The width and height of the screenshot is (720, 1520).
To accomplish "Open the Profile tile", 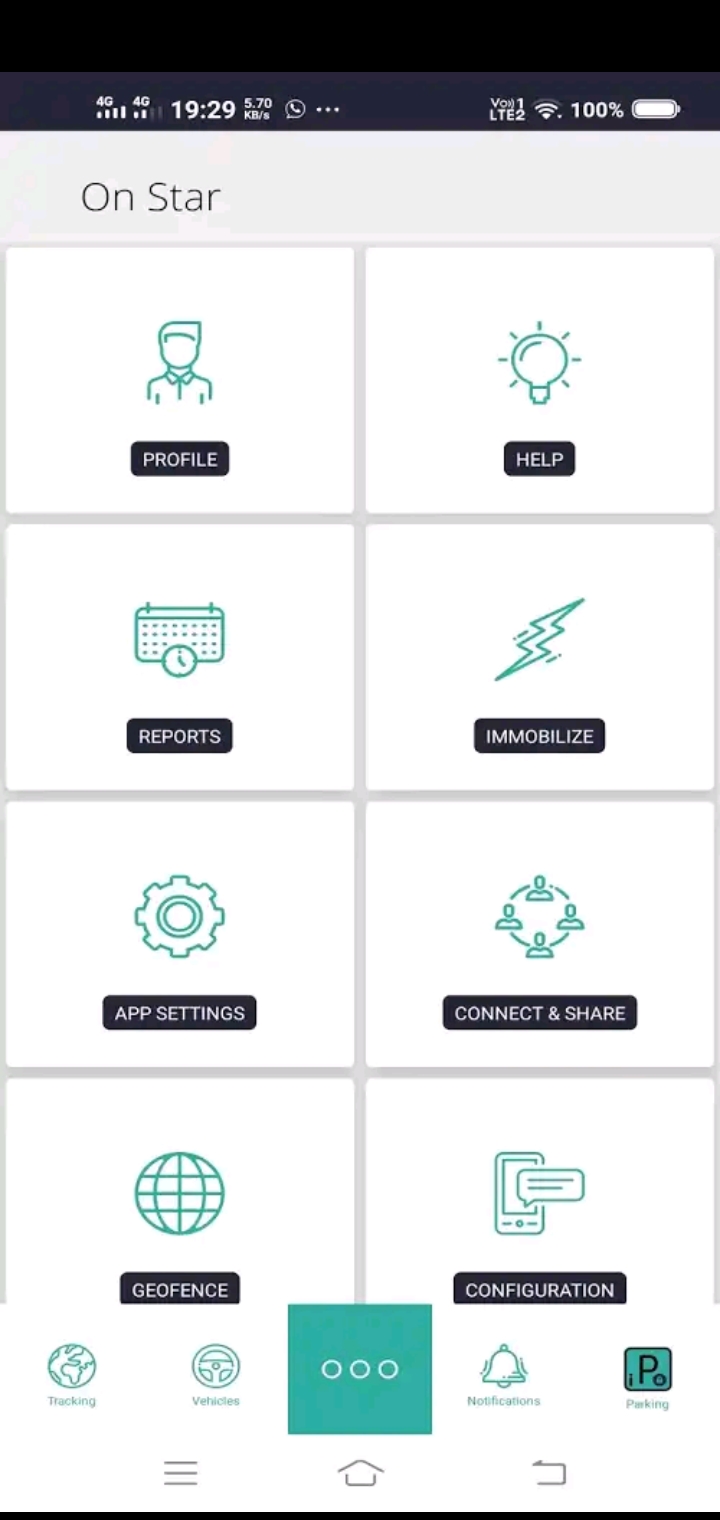I will tap(180, 381).
